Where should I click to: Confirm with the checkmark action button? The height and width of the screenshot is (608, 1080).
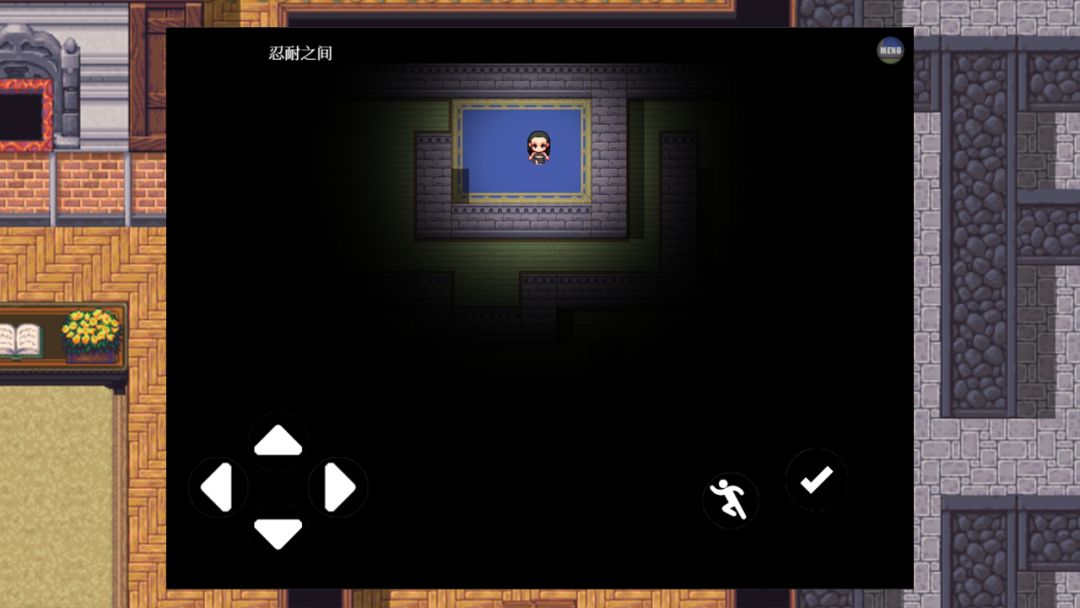click(x=816, y=480)
